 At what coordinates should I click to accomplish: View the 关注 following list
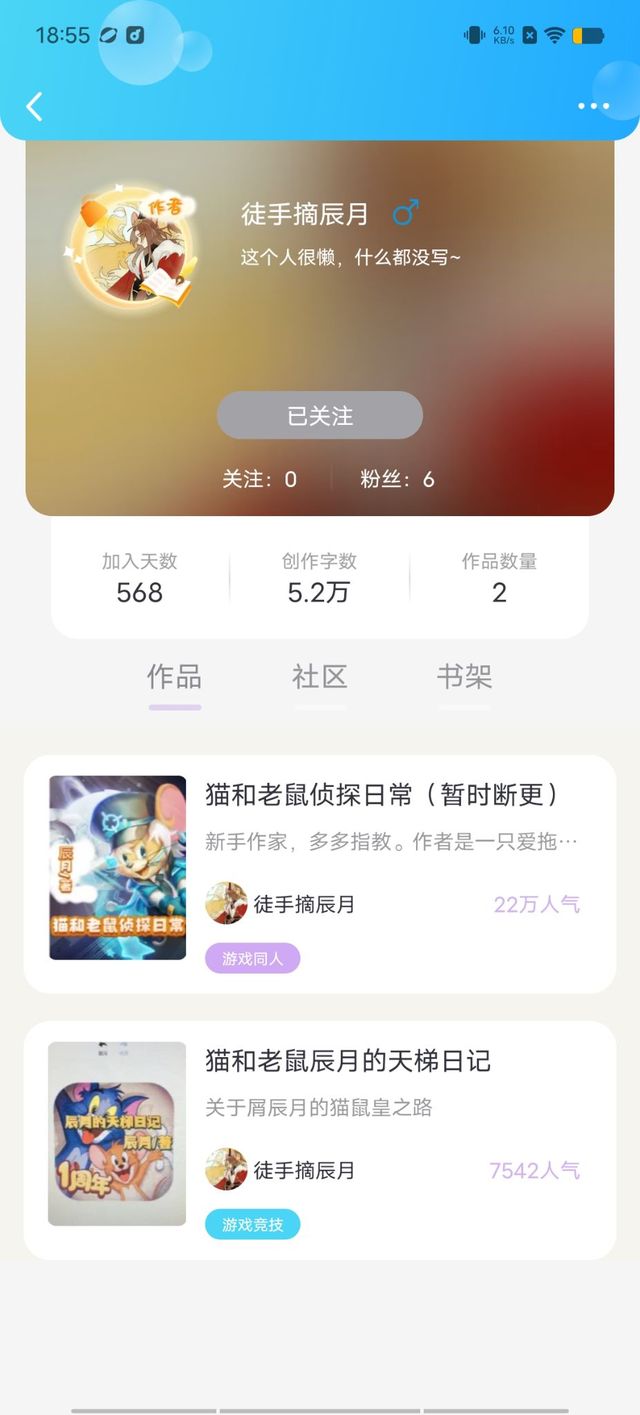tap(260, 479)
